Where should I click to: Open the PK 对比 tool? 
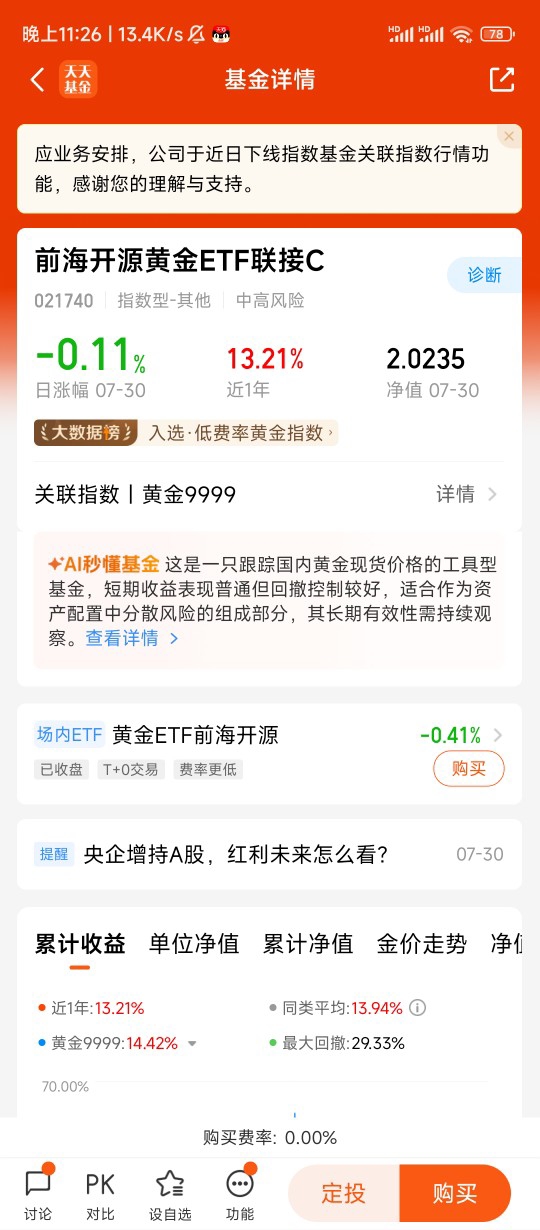click(x=100, y=1193)
